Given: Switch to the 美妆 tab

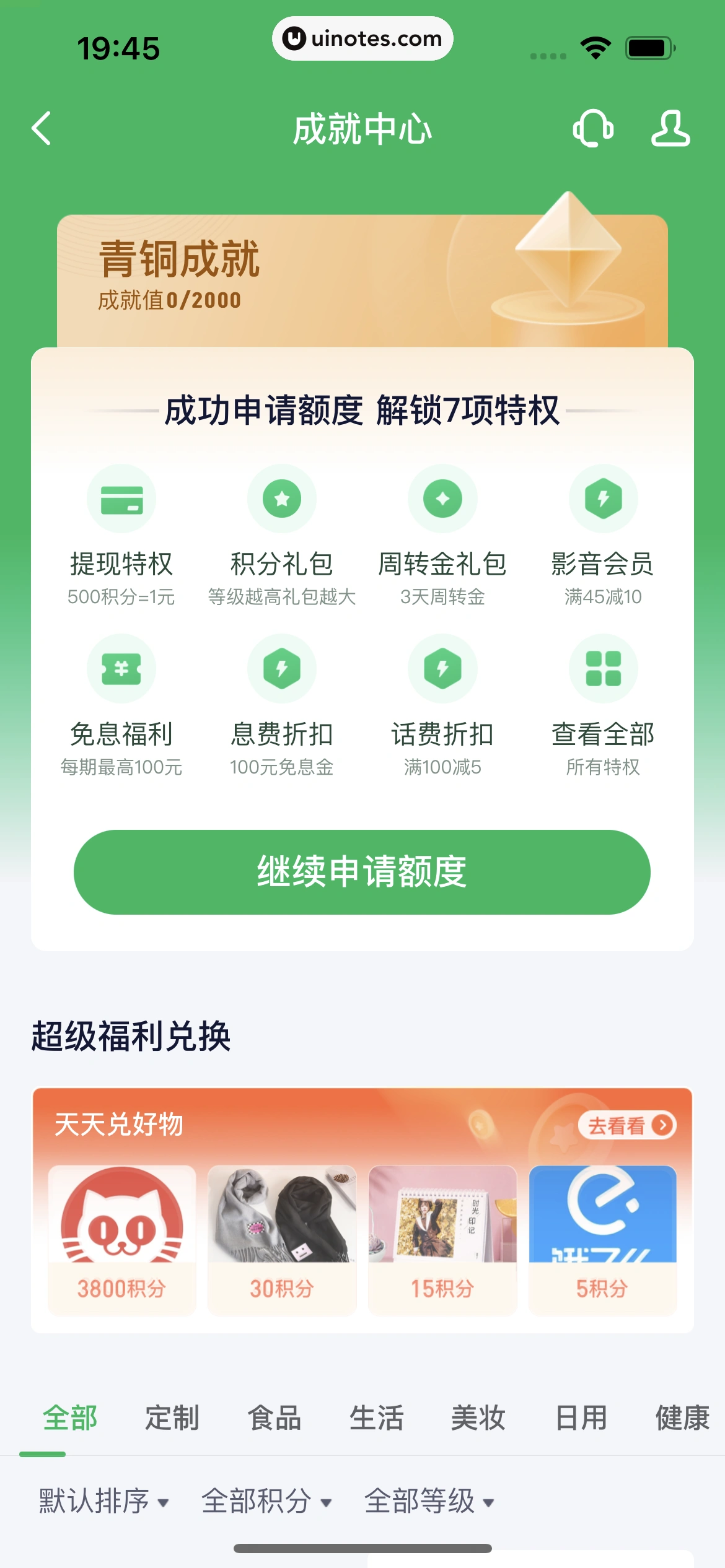Looking at the screenshot, I should [x=478, y=1418].
